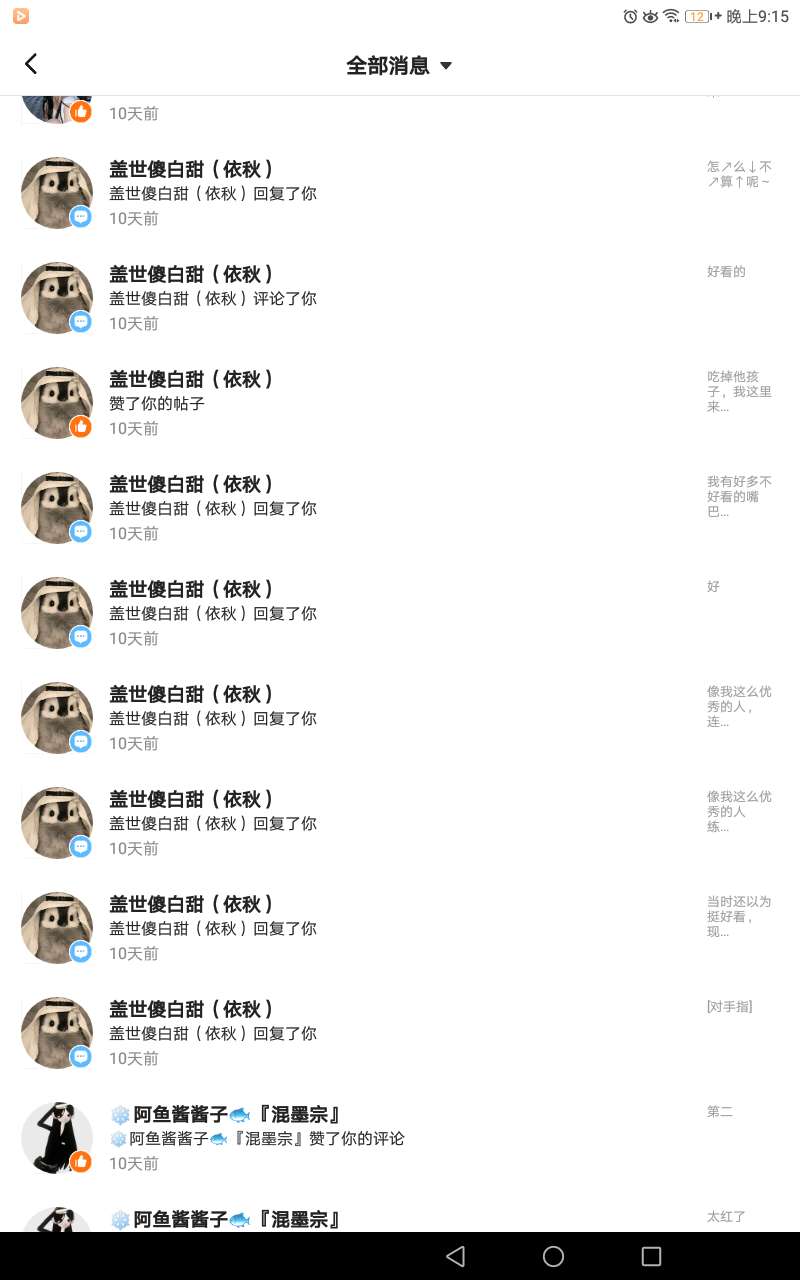This screenshot has width=800, height=1280.
Task: Open the reply with preview 怎↗么↓不↗算↑呢~
Action: click(400, 193)
